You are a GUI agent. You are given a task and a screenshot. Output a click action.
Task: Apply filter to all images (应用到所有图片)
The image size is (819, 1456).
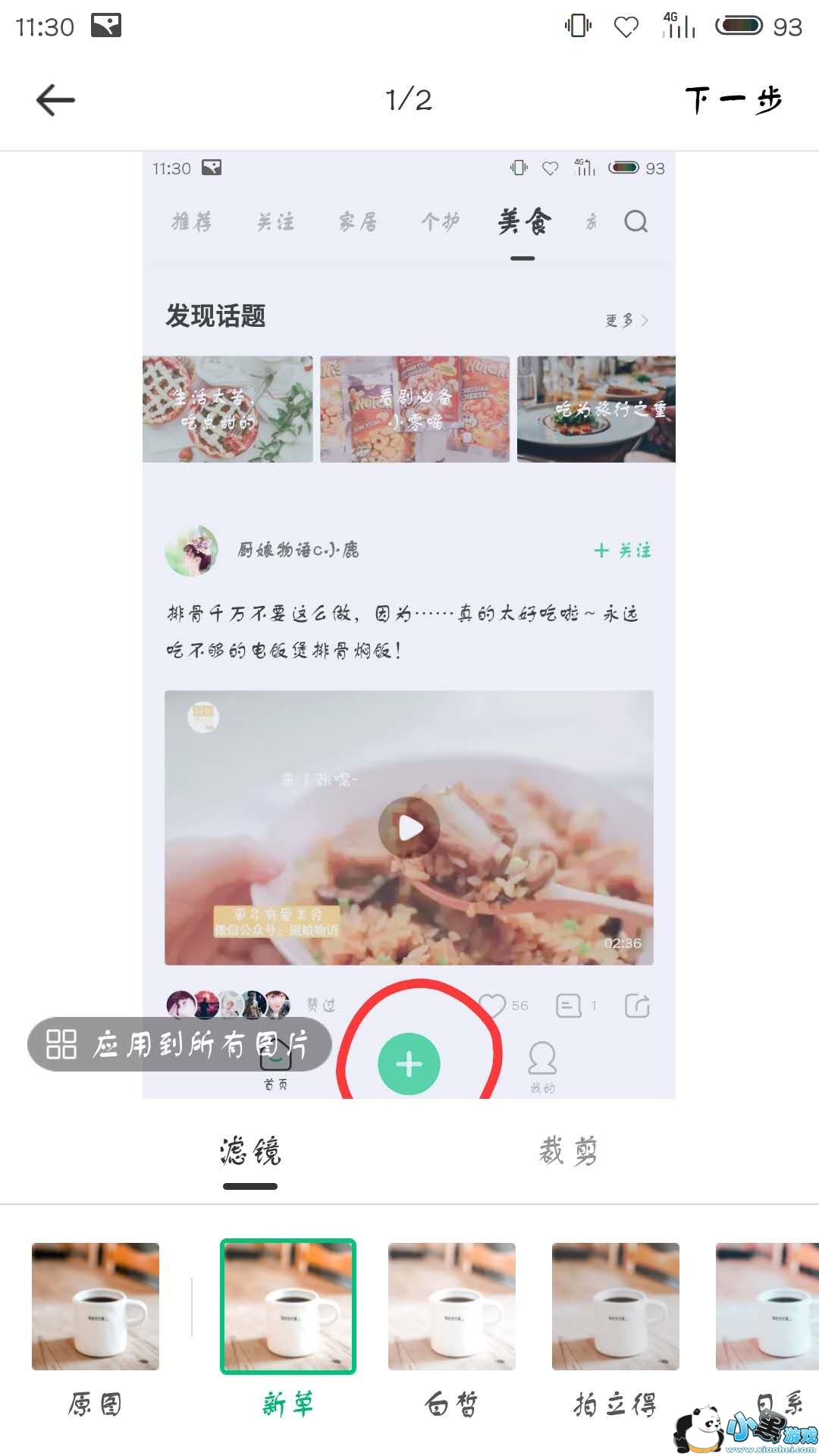click(x=180, y=1044)
